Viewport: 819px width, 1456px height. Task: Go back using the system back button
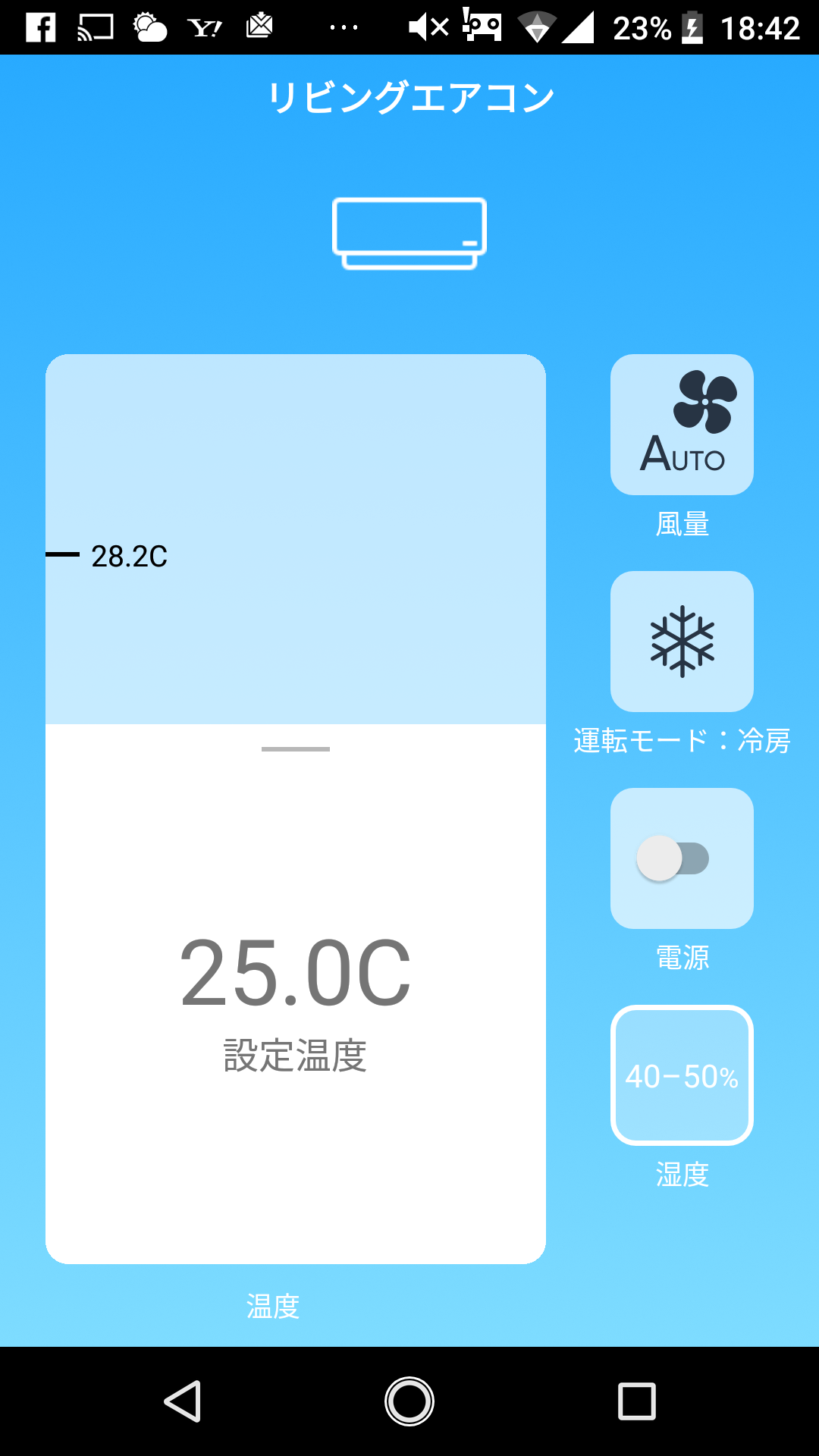182,1401
